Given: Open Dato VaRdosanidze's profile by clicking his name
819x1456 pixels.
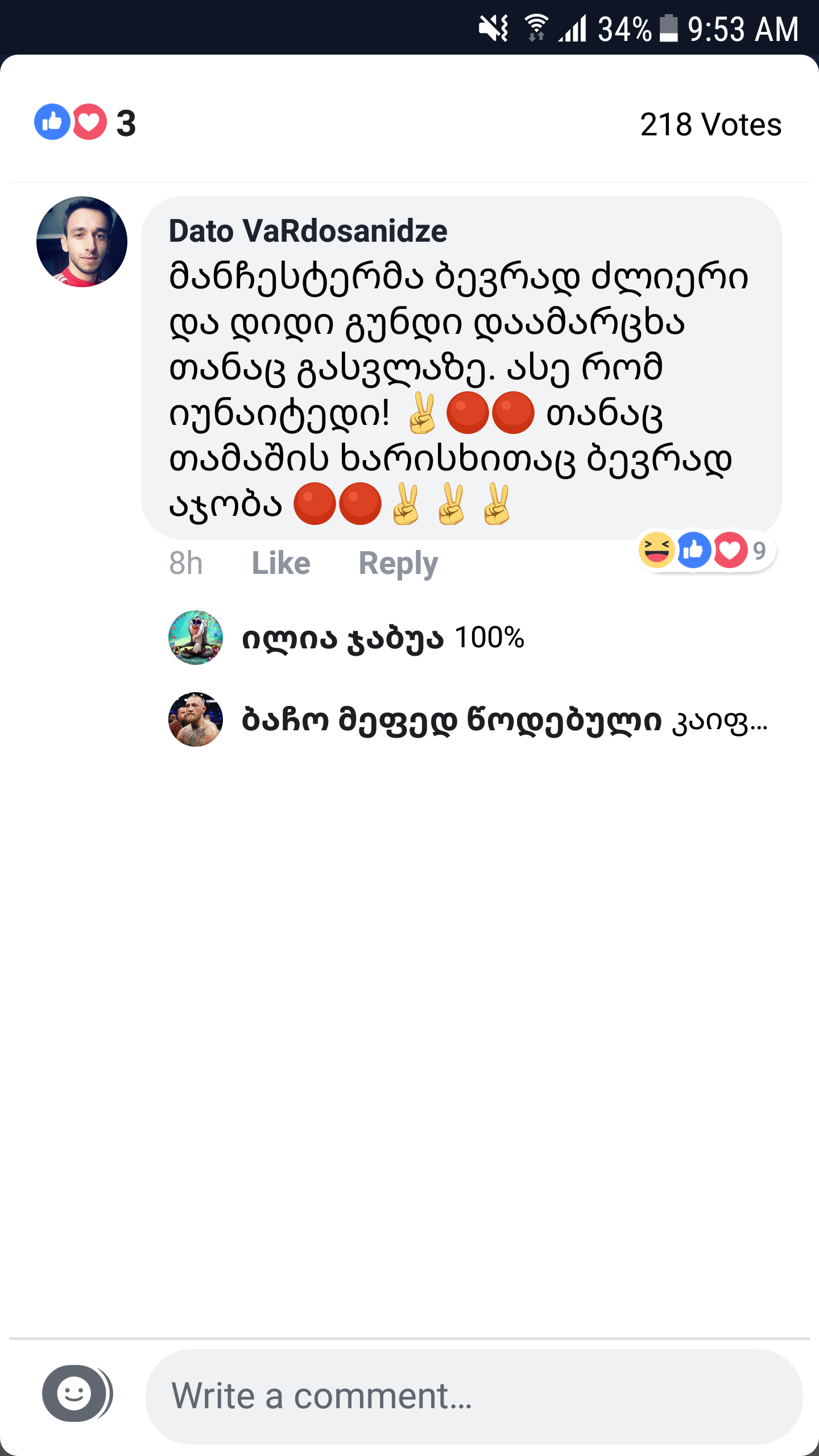Looking at the screenshot, I should pyautogui.click(x=308, y=231).
